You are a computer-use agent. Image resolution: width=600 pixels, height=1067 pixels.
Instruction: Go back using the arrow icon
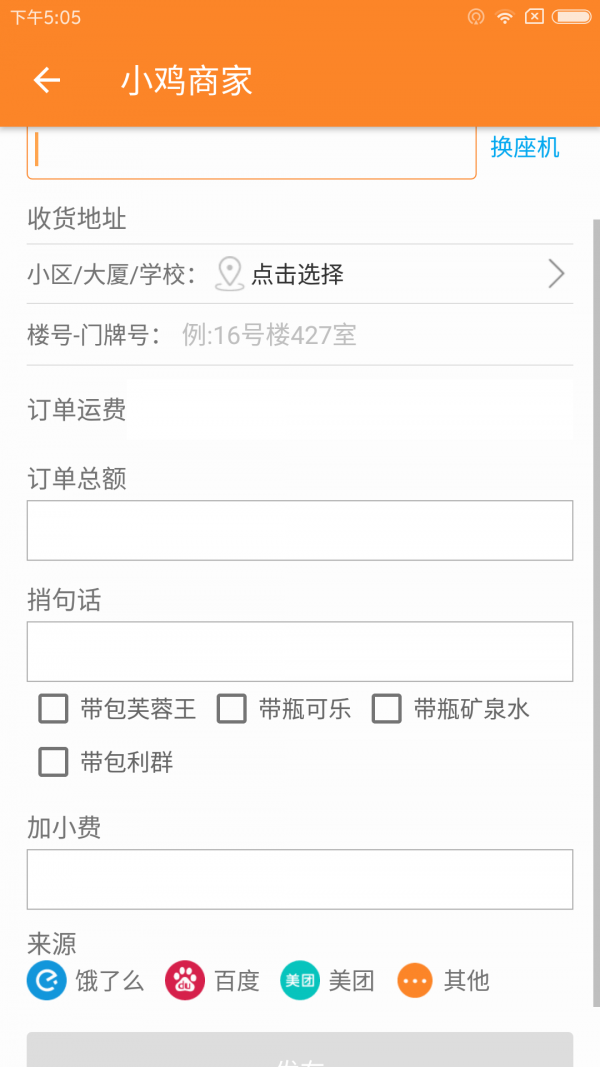47,80
